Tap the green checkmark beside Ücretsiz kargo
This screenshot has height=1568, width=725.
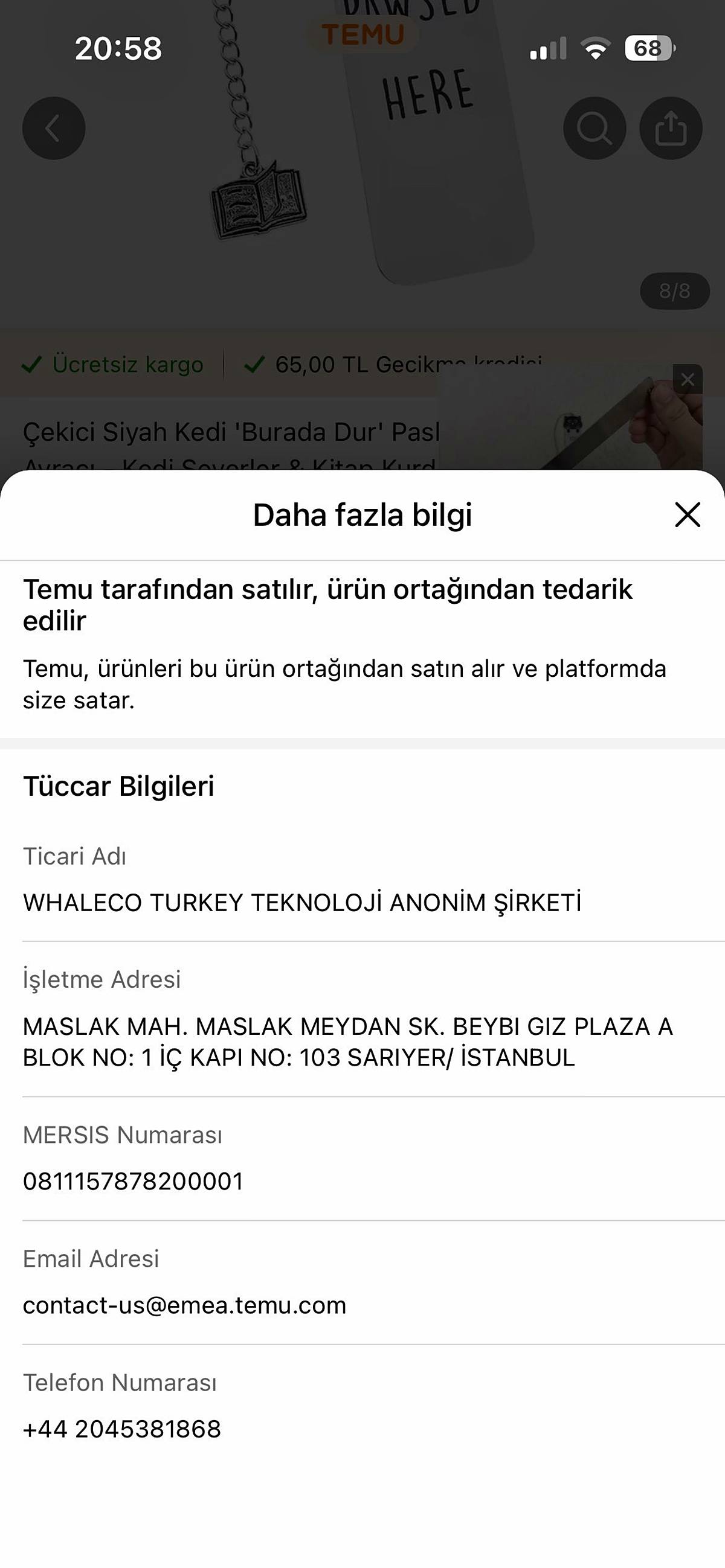(x=31, y=365)
